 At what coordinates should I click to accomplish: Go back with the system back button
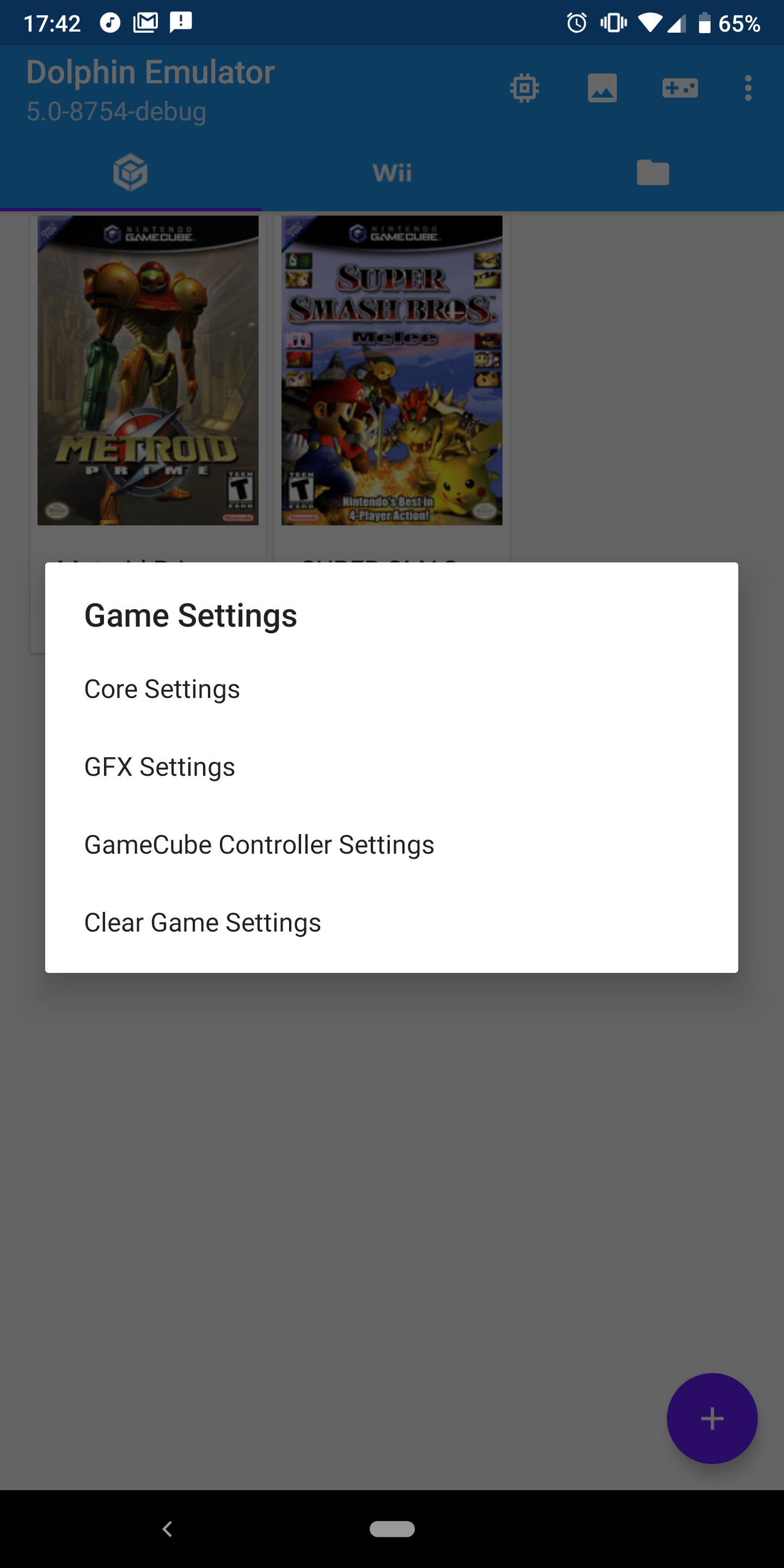(x=167, y=1528)
